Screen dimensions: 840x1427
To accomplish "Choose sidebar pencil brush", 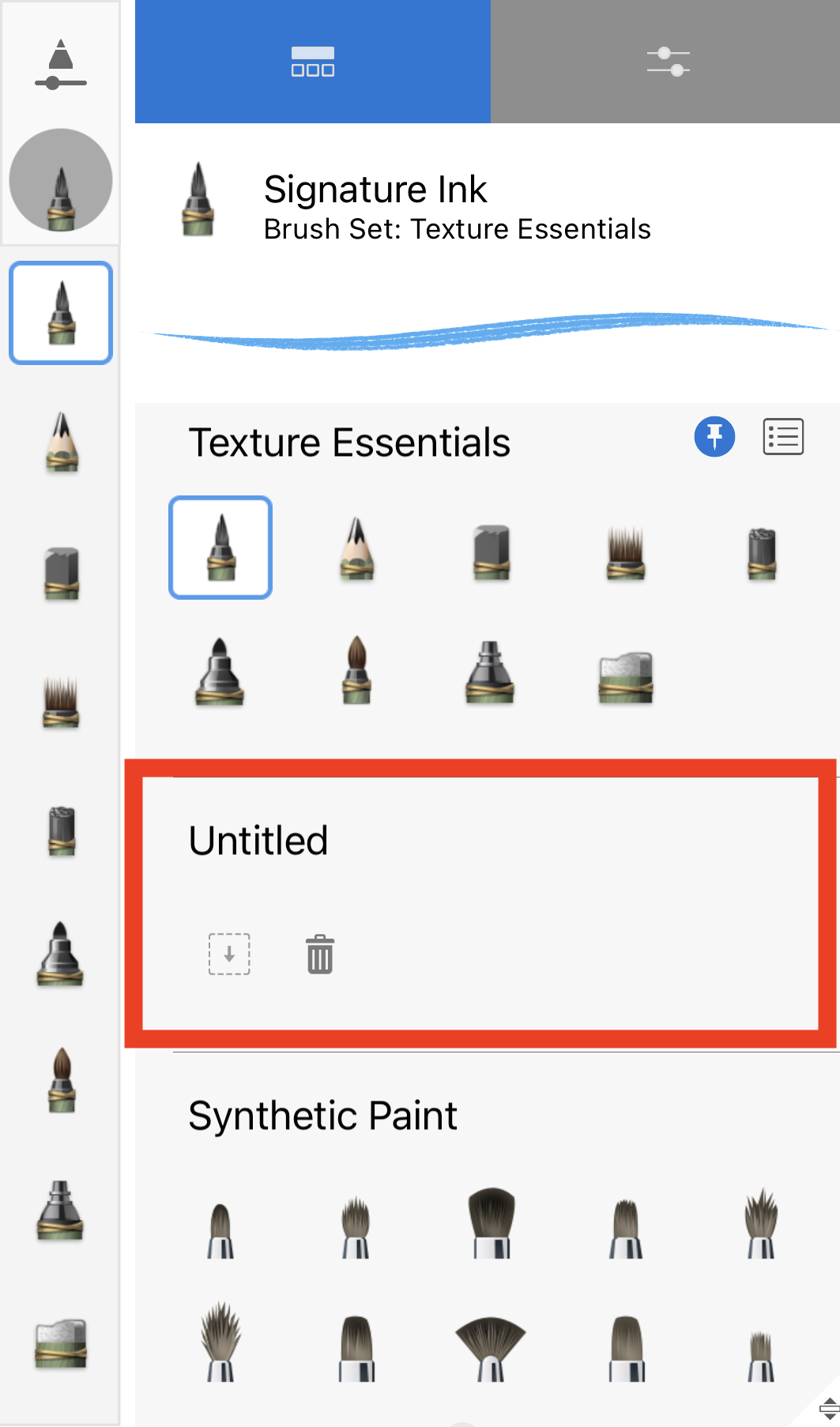I will pyautogui.click(x=62, y=442).
